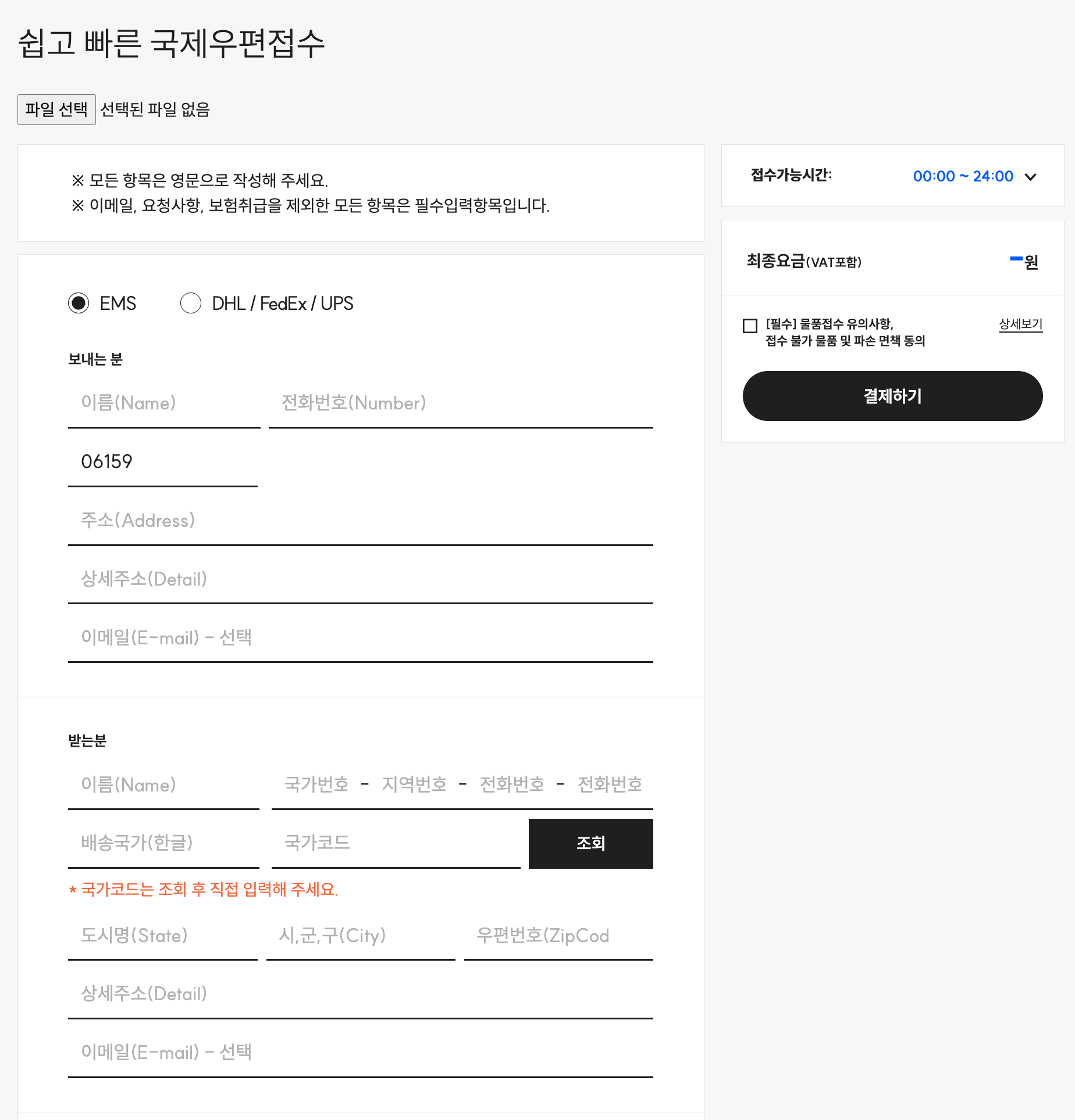
Task: Open the 상세보기 details link
Action: coord(1020,324)
